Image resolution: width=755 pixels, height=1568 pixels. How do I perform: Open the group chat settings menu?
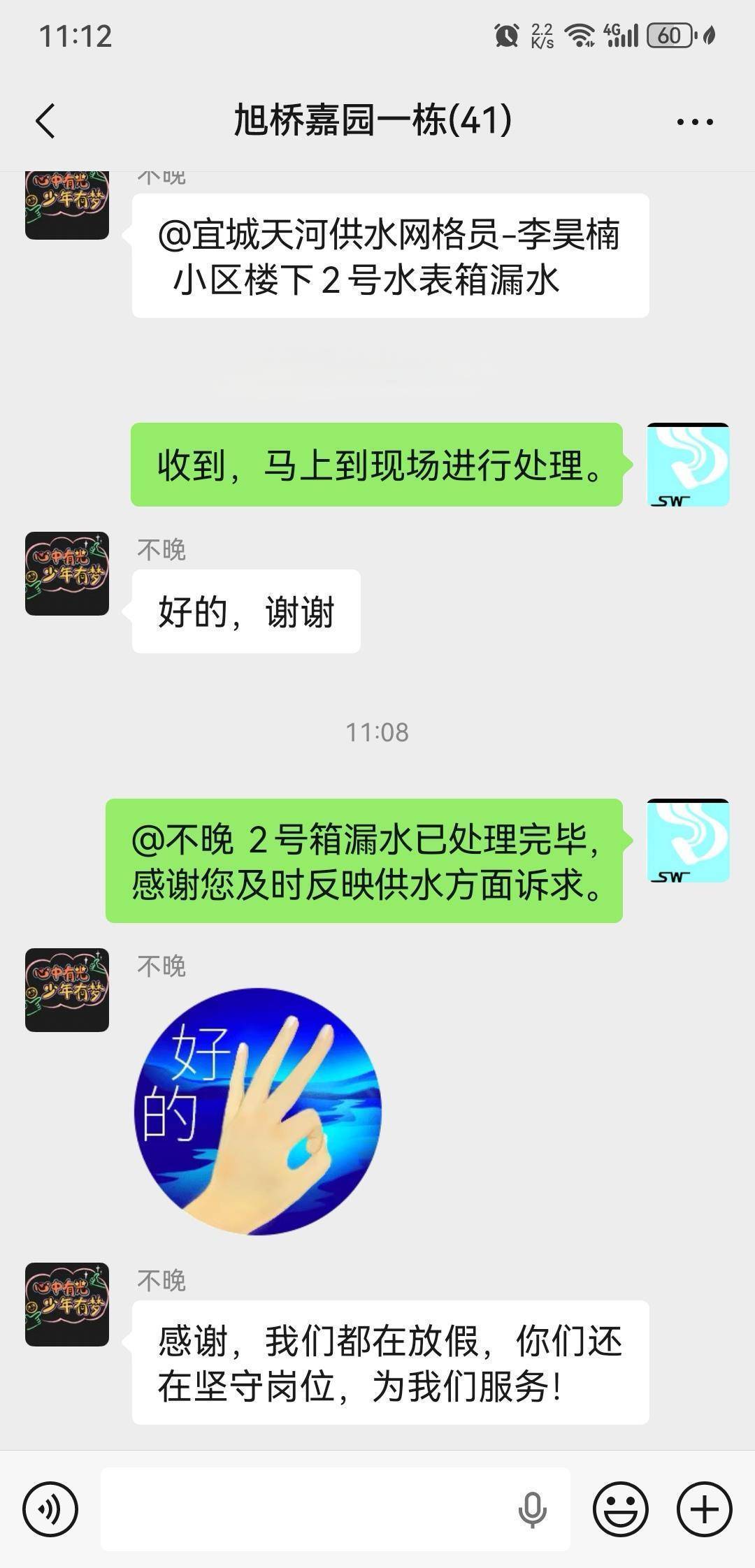(x=695, y=122)
